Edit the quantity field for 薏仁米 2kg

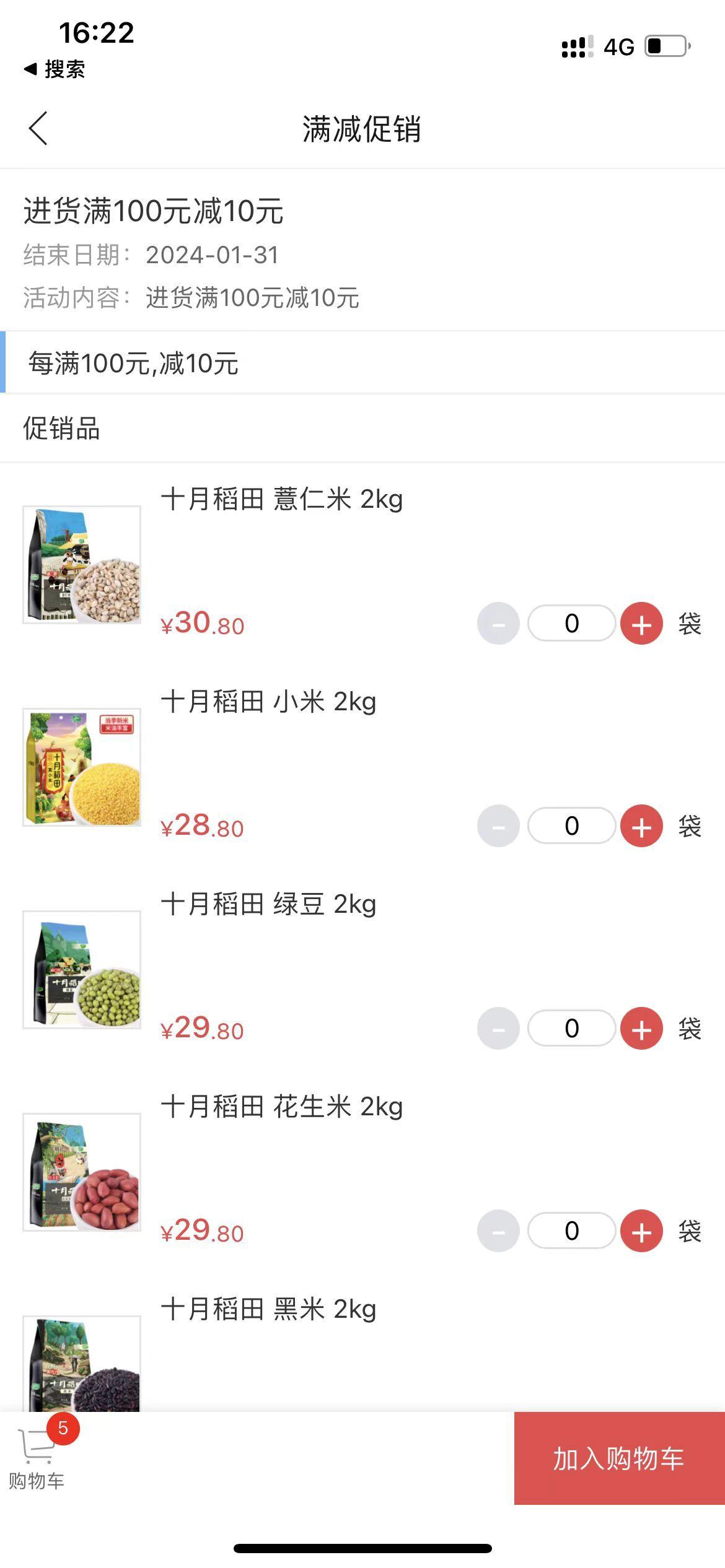tap(571, 624)
